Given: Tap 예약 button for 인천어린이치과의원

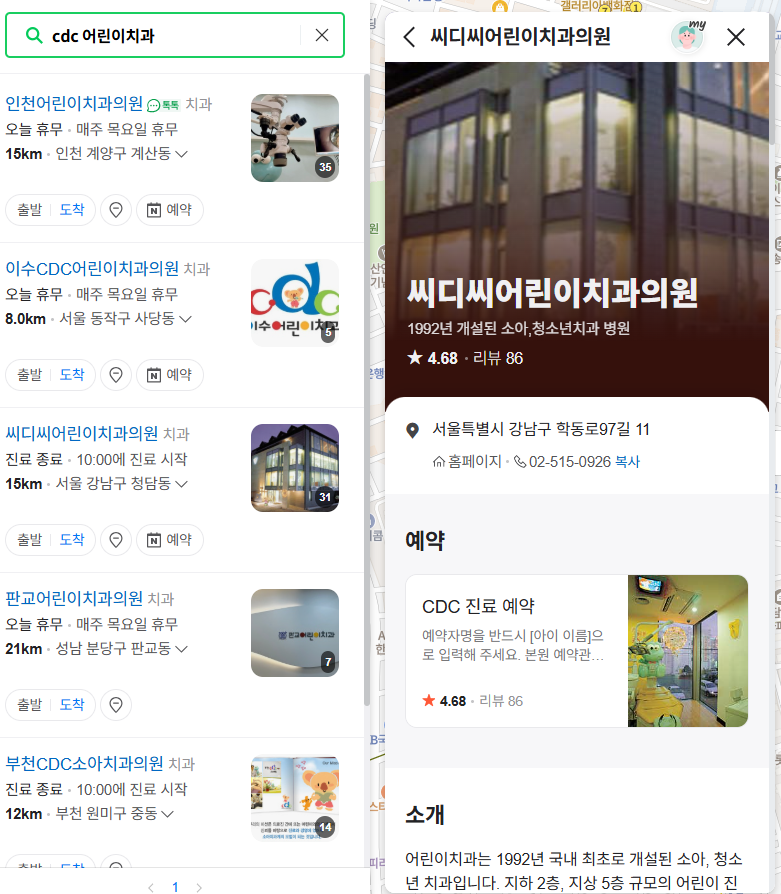Looking at the screenshot, I should (x=169, y=210).
